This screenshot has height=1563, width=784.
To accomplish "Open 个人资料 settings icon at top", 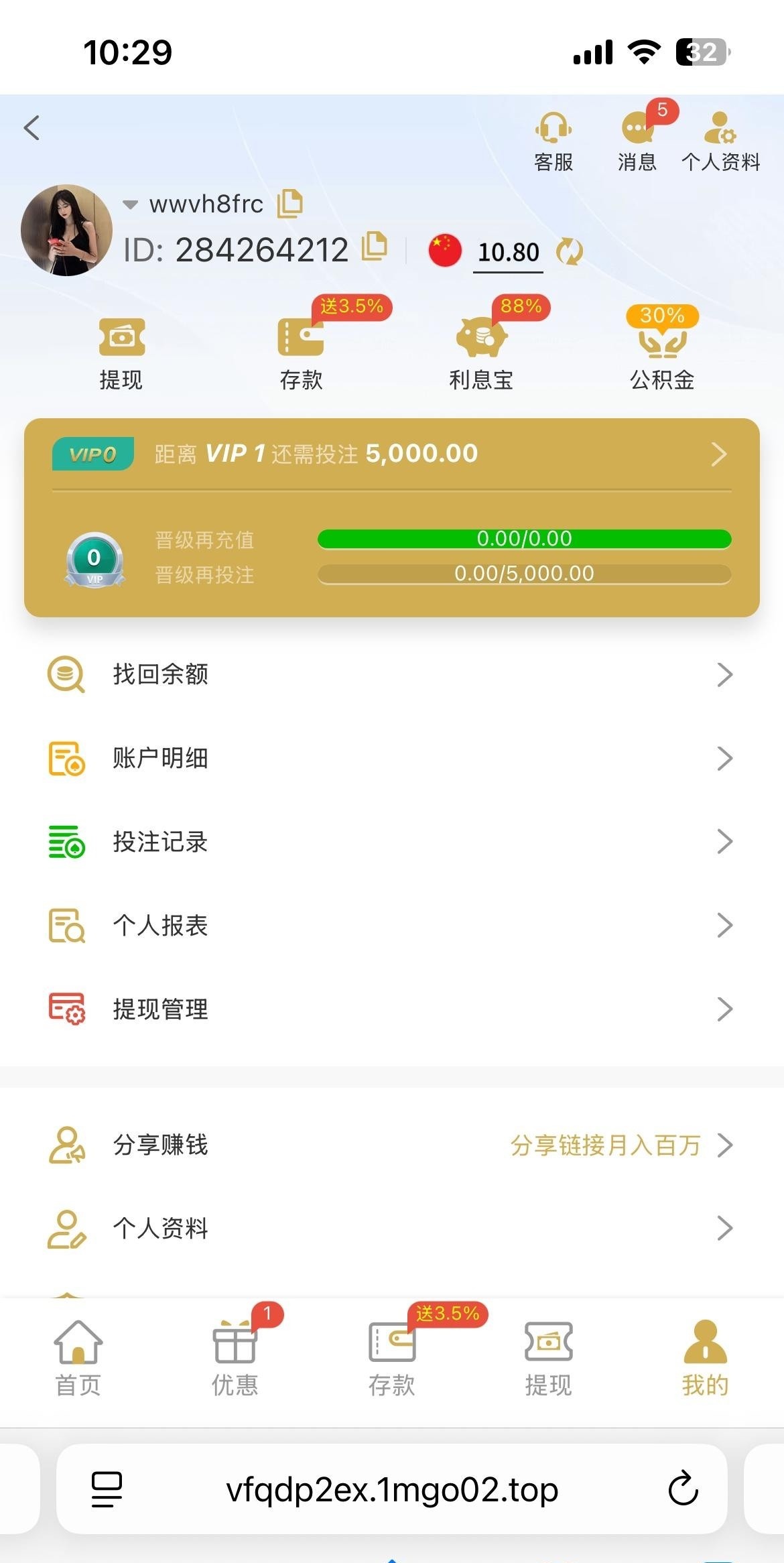I will pos(720,141).
